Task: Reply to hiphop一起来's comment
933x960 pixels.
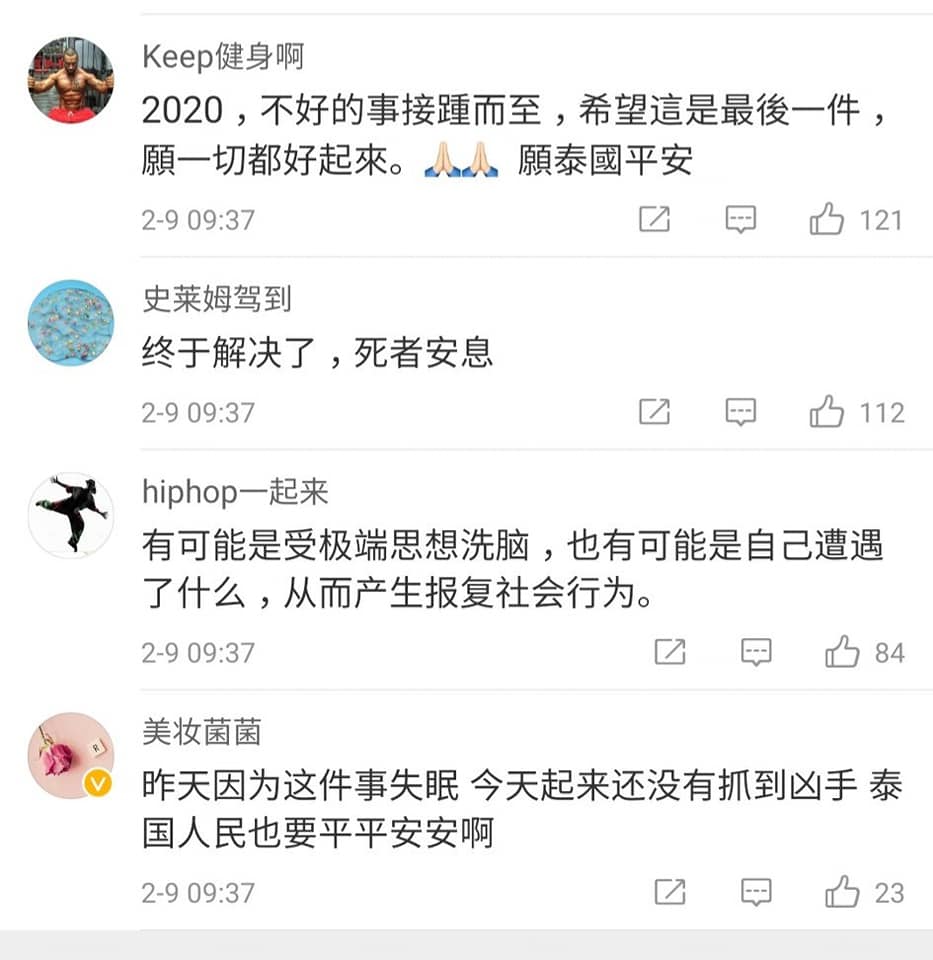Action: pyautogui.click(x=756, y=652)
